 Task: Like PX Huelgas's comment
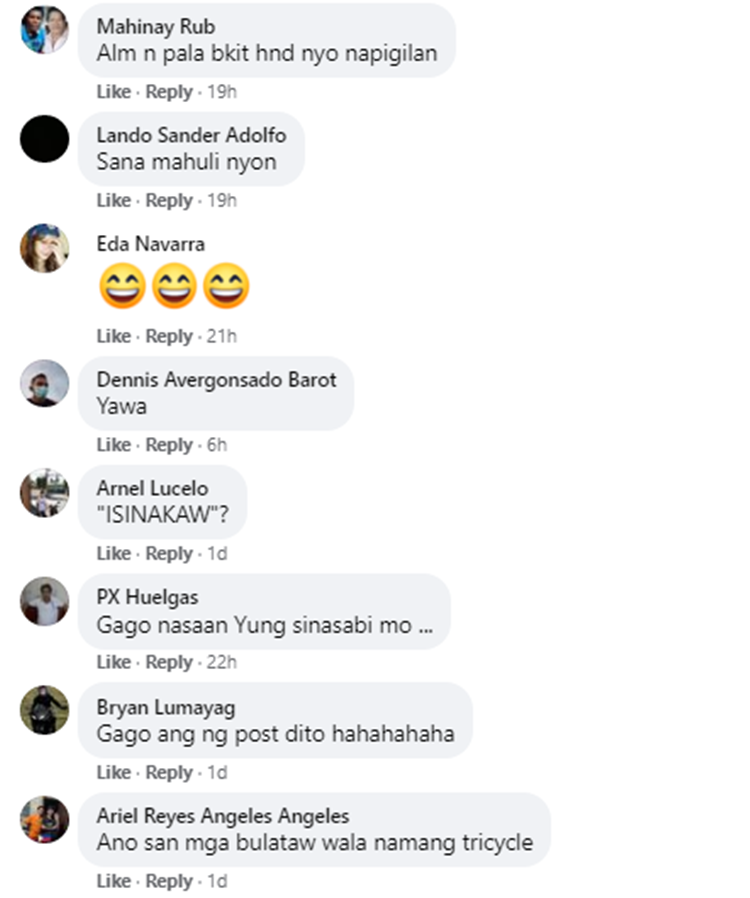[x=113, y=662]
